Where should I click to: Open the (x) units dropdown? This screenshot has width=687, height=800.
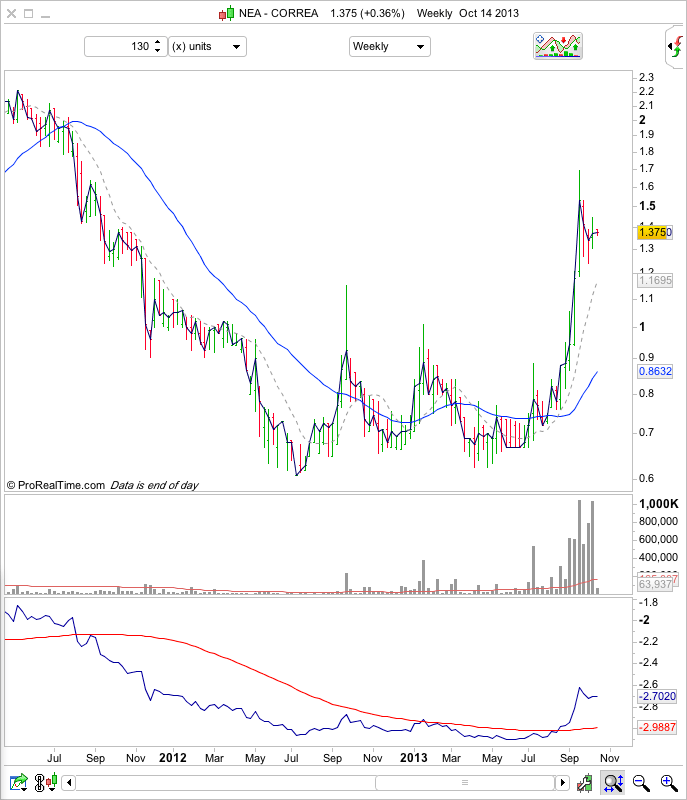click(207, 46)
